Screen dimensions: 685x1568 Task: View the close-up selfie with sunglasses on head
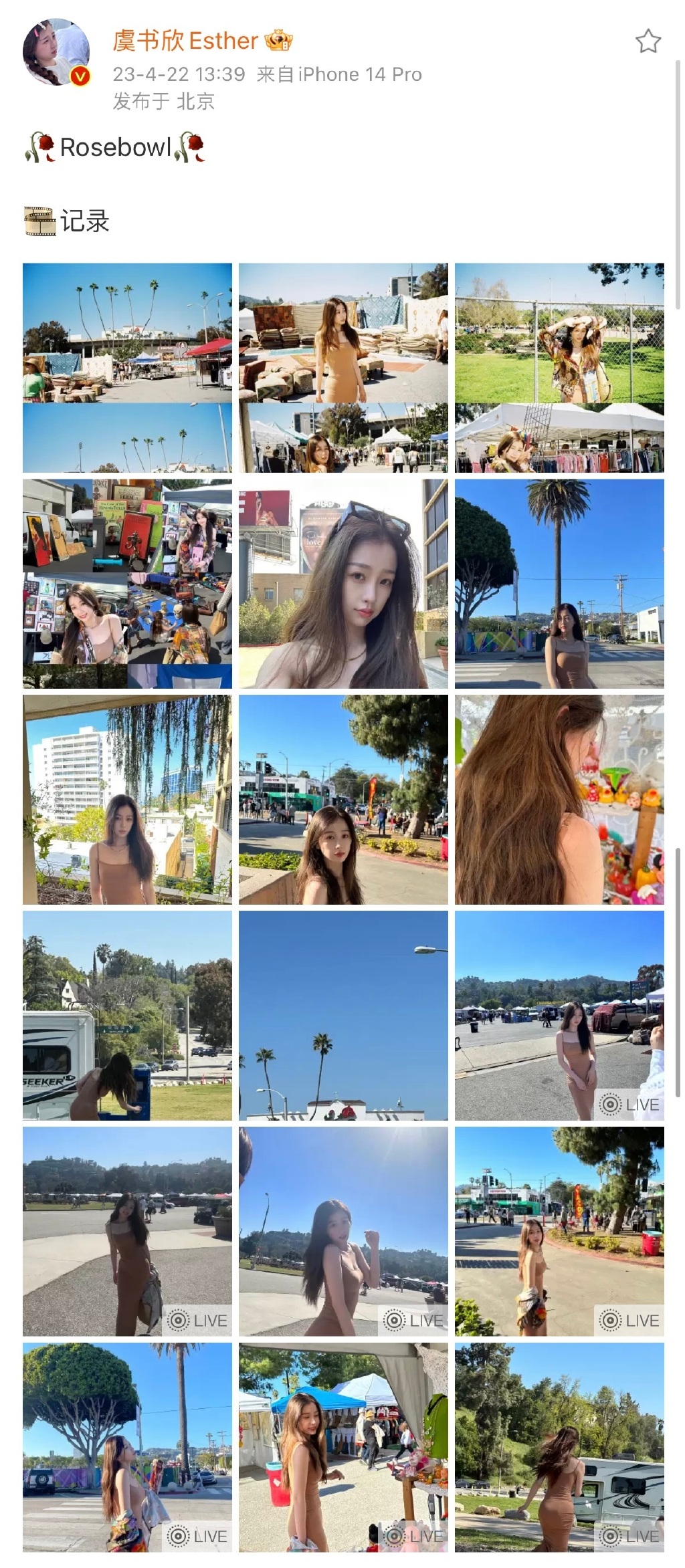(343, 584)
